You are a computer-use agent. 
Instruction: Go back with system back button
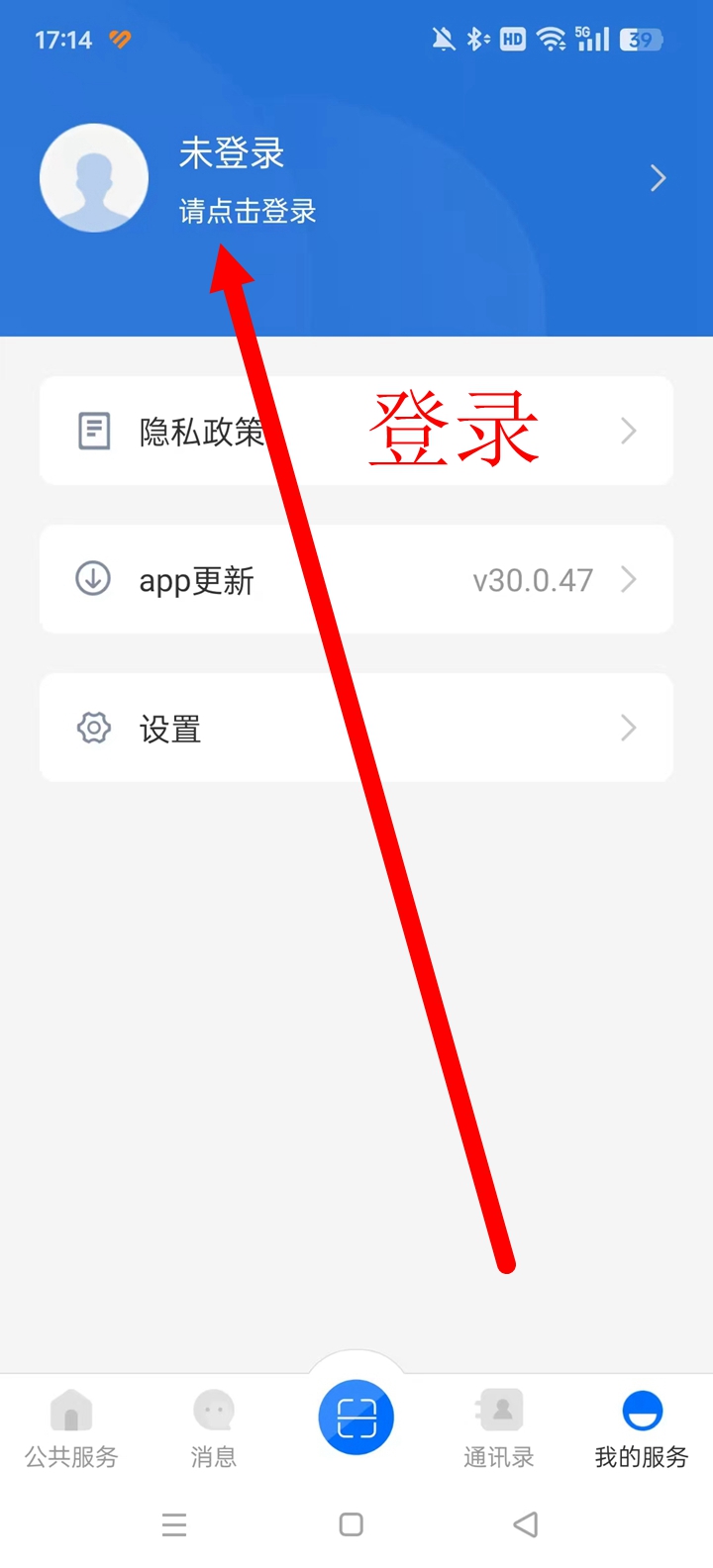pos(526,1524)
